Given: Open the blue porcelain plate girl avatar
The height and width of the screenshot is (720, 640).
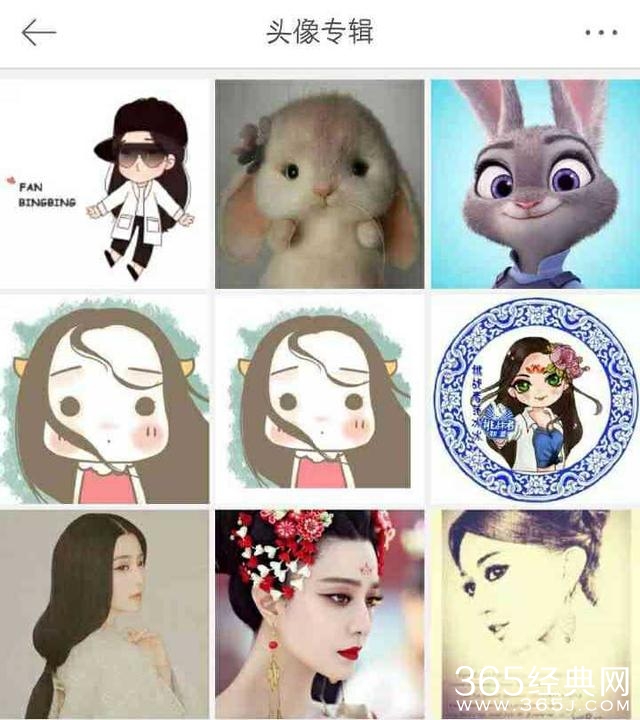Looking at the screenshot, I should tap(534, 399).
